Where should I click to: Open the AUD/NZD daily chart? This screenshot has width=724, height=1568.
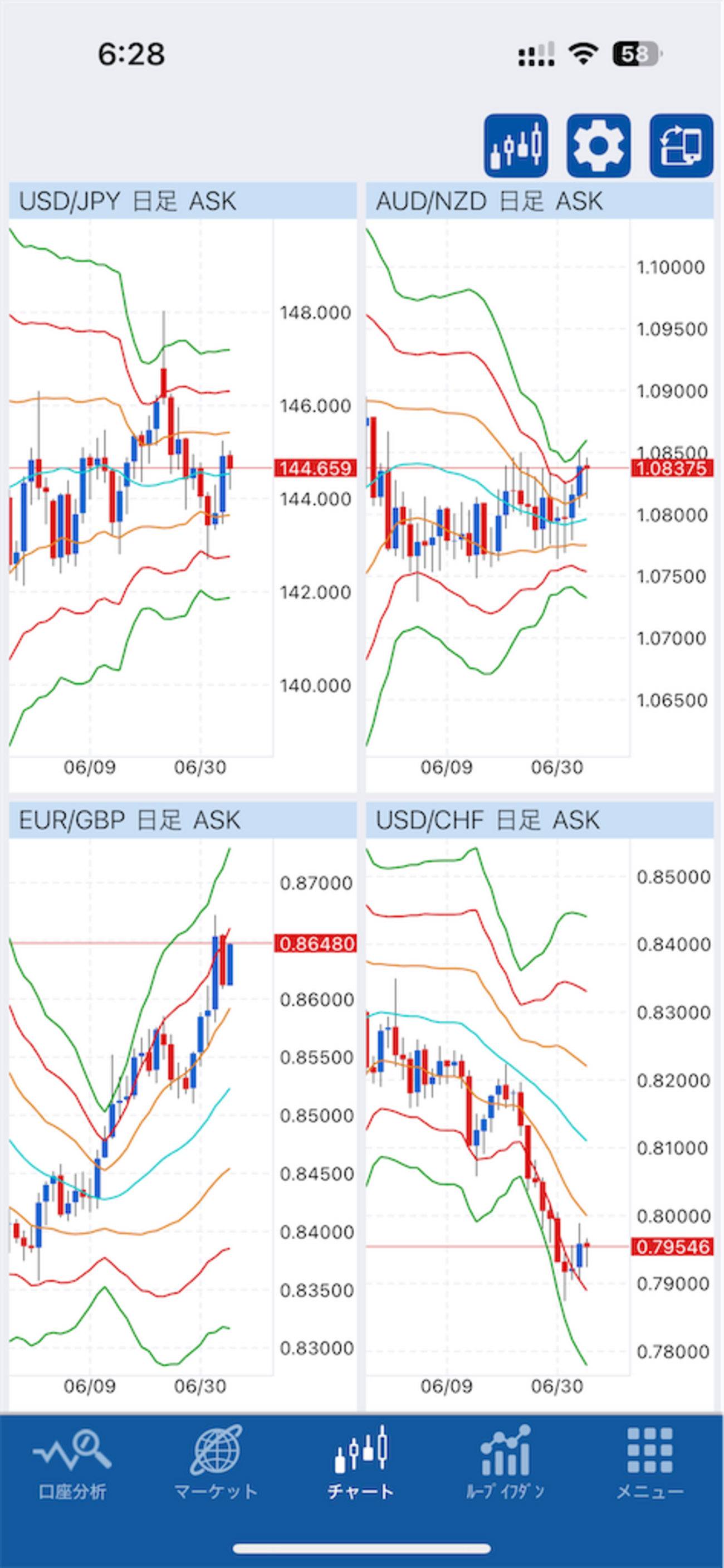[539, 487]
